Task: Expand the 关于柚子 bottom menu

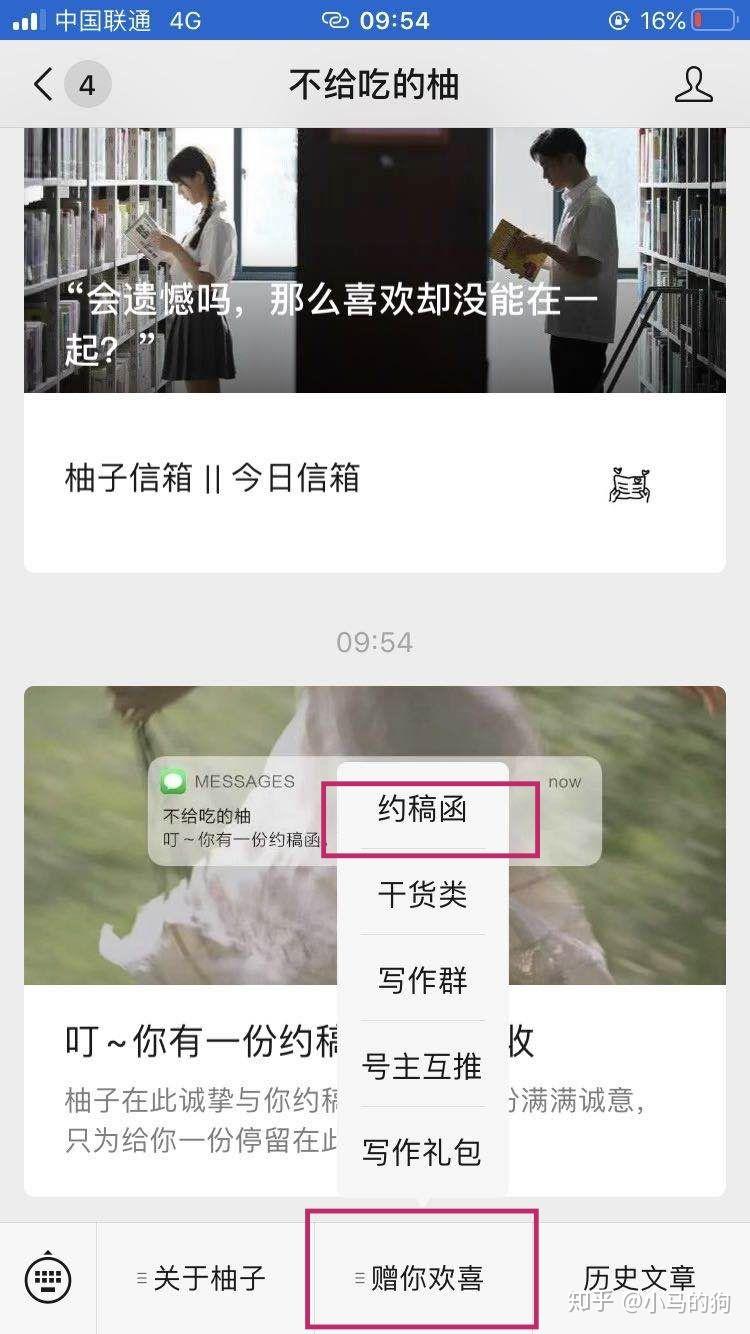Action: [x=201, y=1278]
